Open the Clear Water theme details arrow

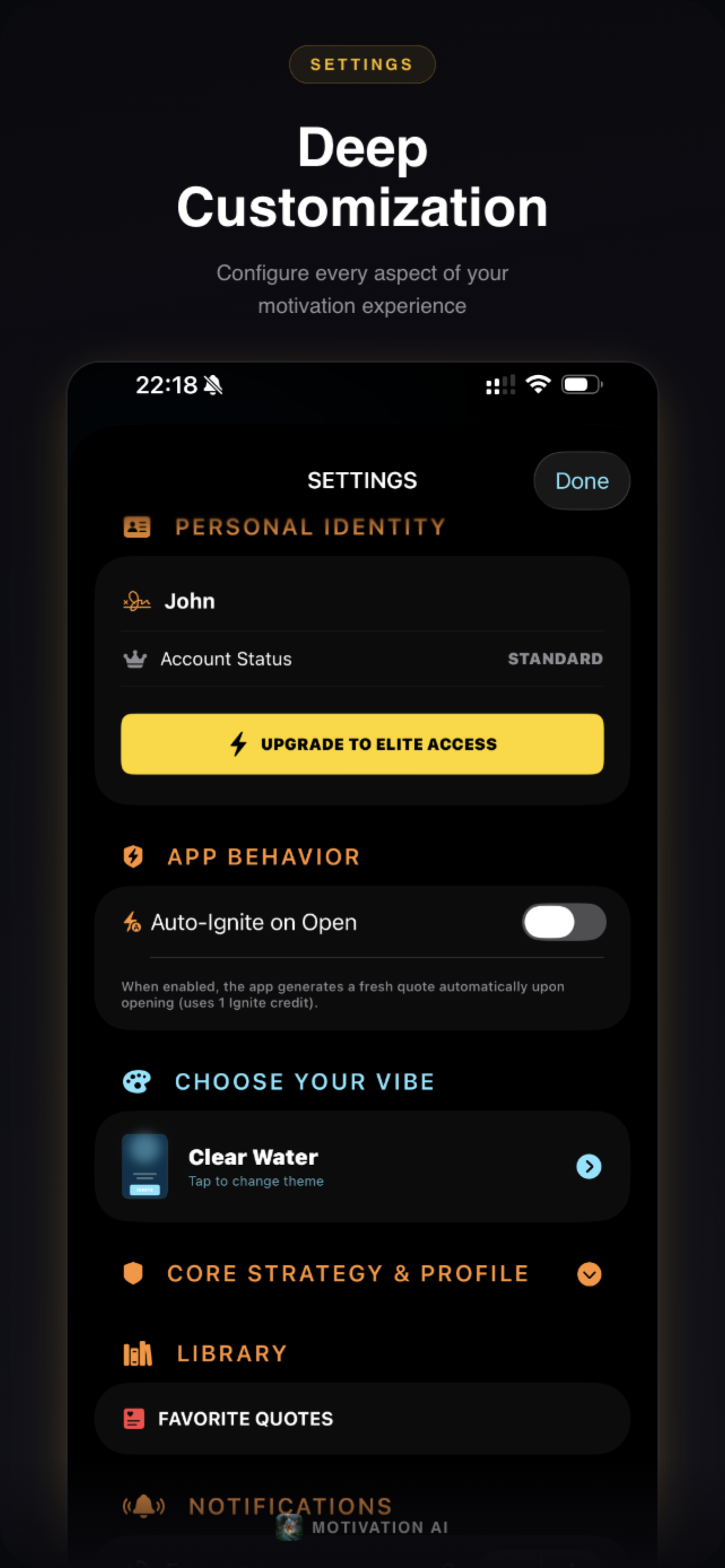pos(588,1166)
